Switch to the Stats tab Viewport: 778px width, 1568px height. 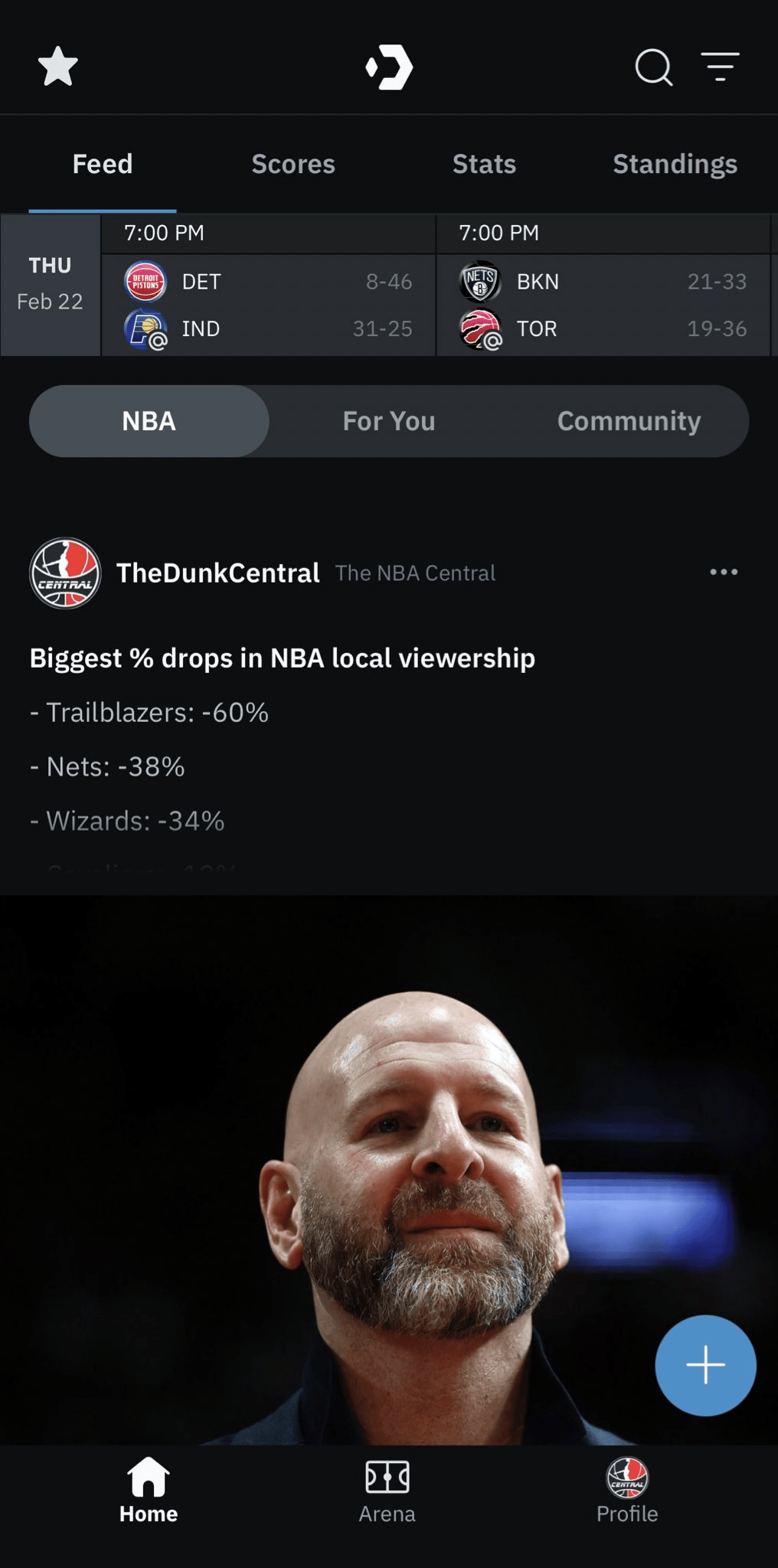(x=484, y=164)
